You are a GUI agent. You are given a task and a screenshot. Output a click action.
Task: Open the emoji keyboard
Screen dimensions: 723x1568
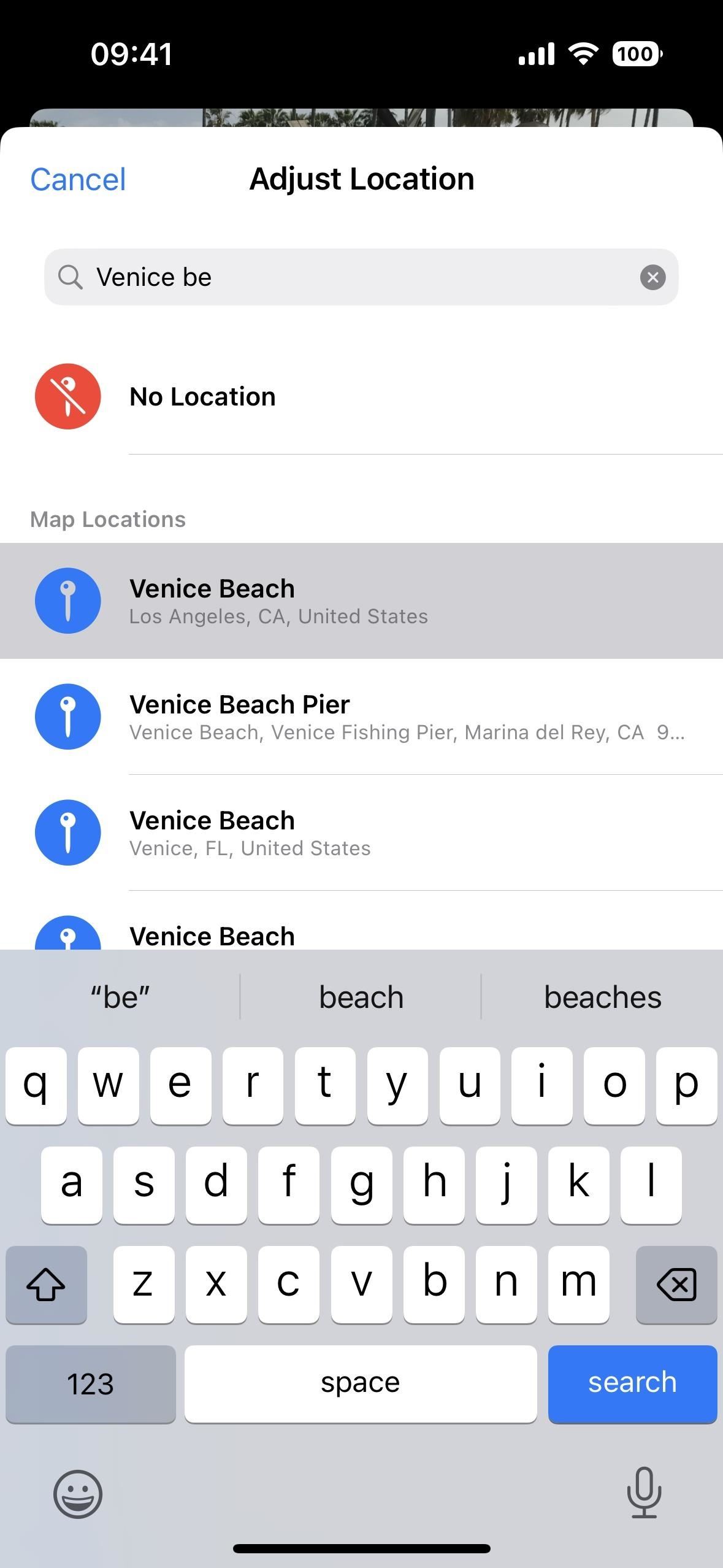coord(78,1494)
